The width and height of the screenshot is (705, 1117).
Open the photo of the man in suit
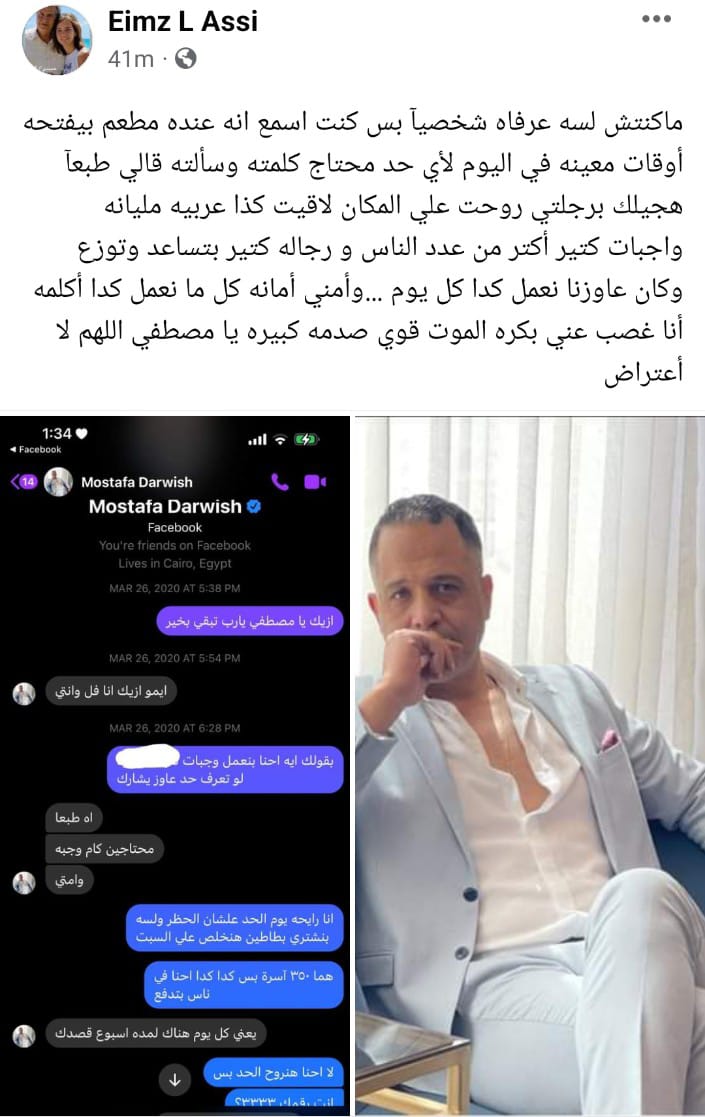(530, 765)
